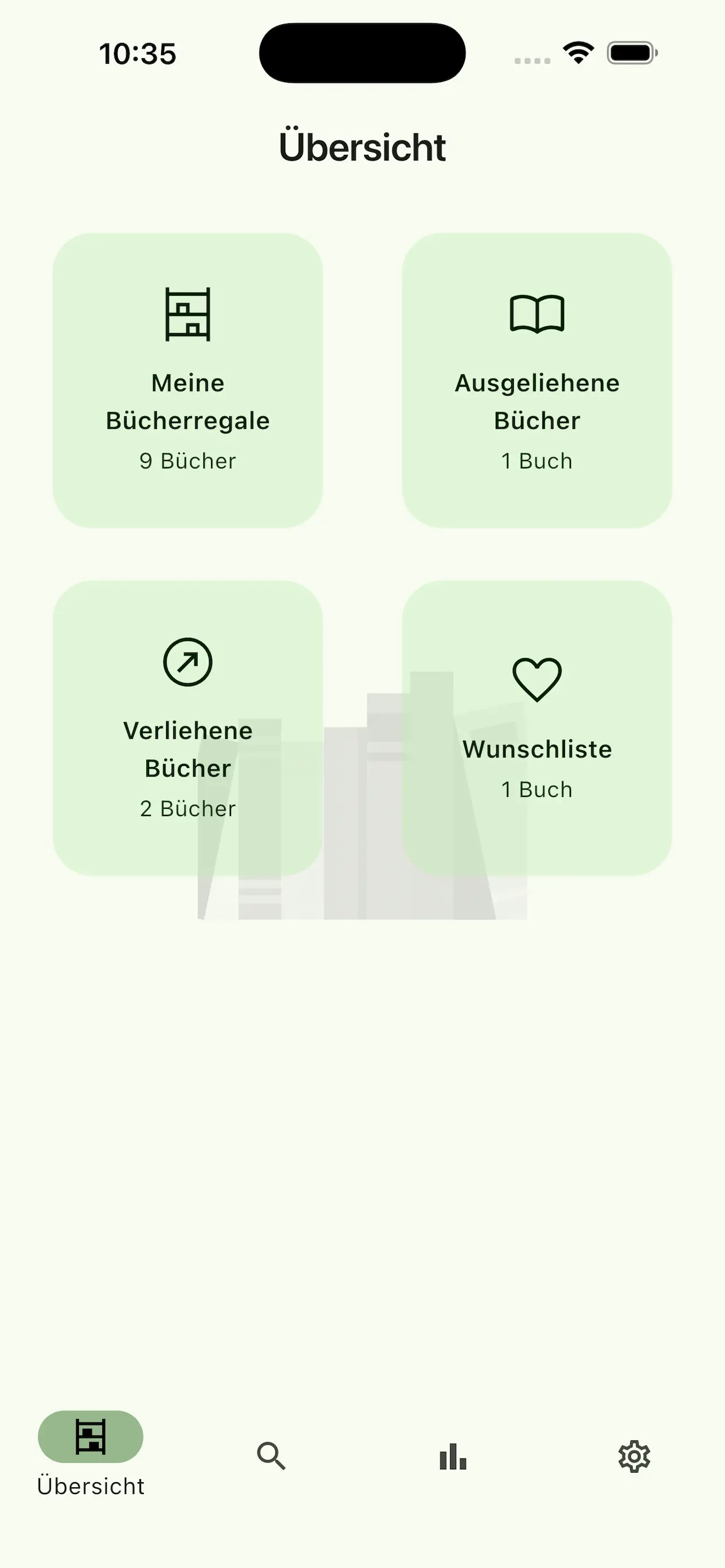Click the 9 Bücher count label
Image resolution: width=725 pixels, height=1568 pixels.
coord(186,461)
